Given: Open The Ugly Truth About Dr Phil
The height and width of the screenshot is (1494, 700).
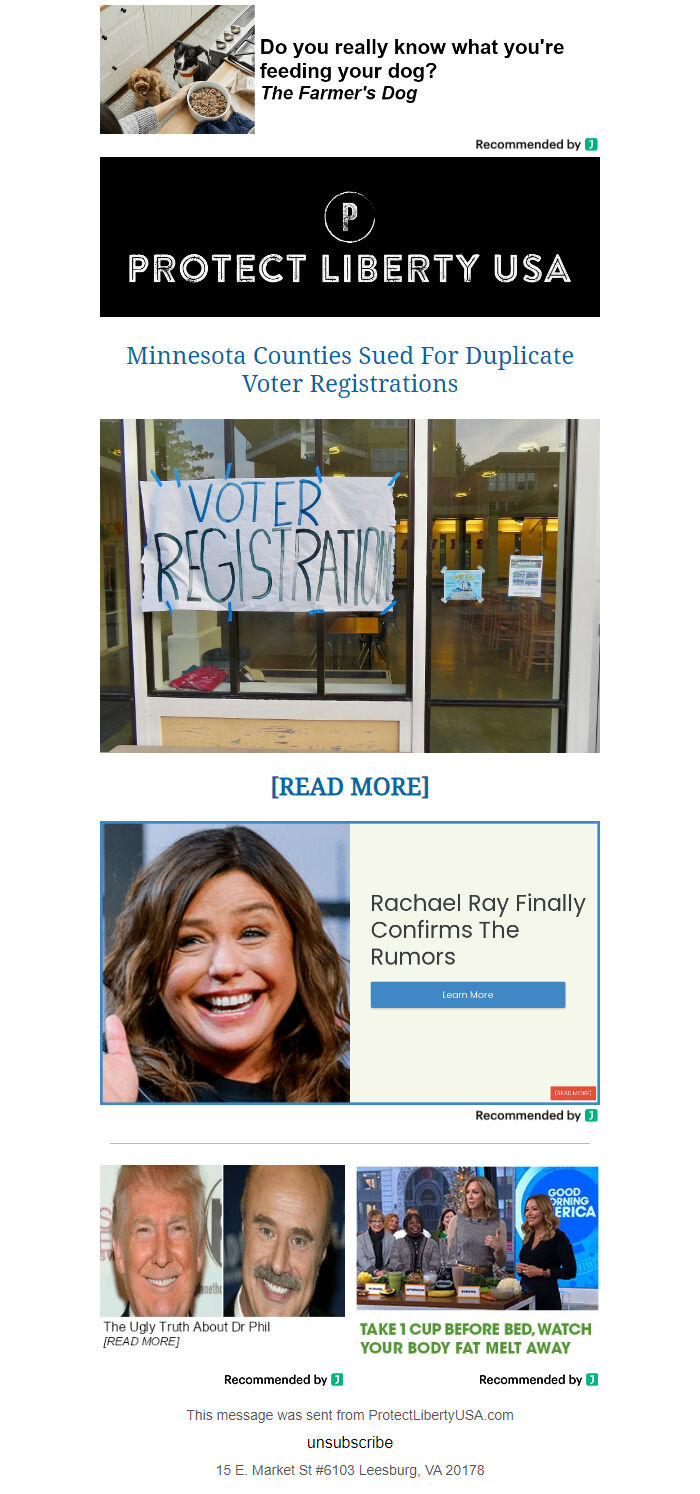Looking at the screenshot, I should click(x=187, y=1327).
